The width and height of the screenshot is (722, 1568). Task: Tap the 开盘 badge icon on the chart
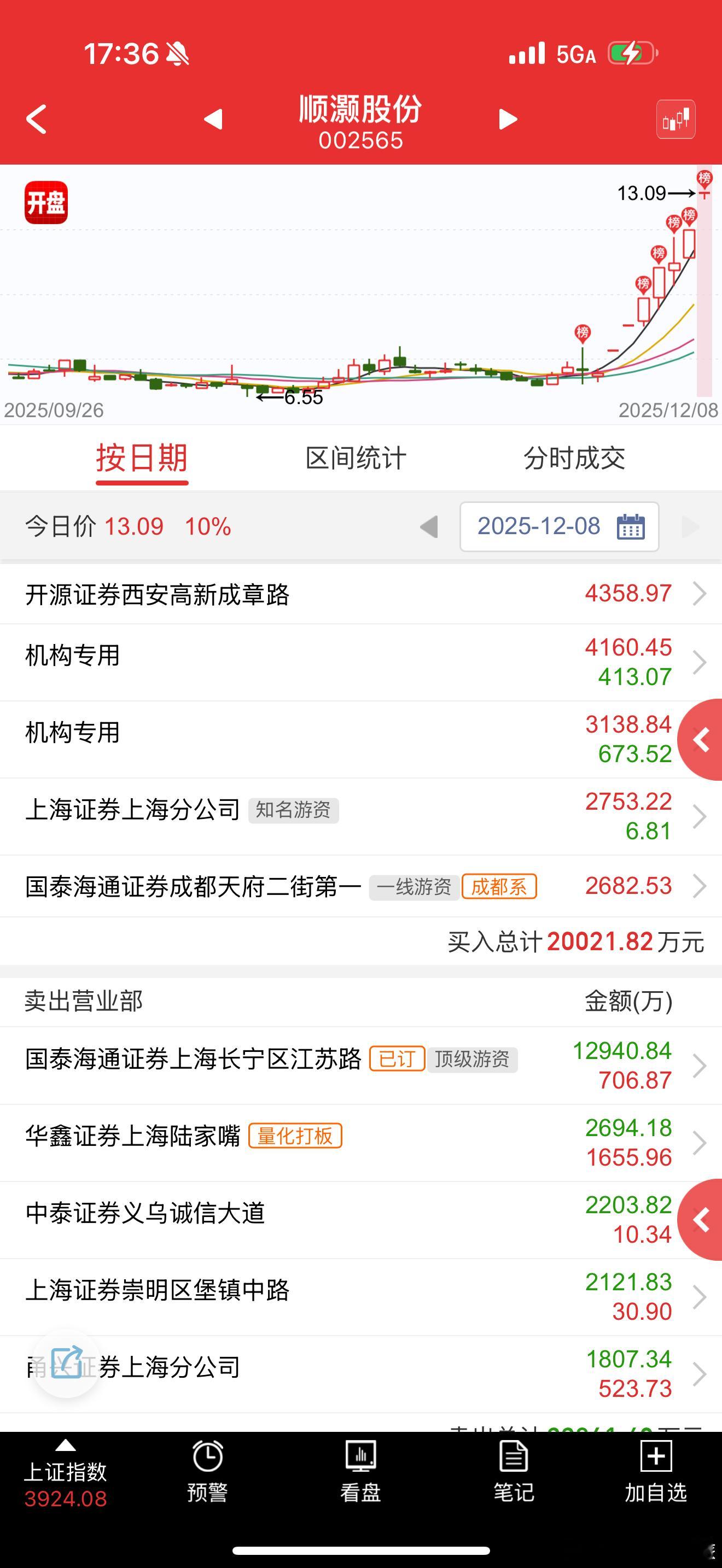(46, 204)
